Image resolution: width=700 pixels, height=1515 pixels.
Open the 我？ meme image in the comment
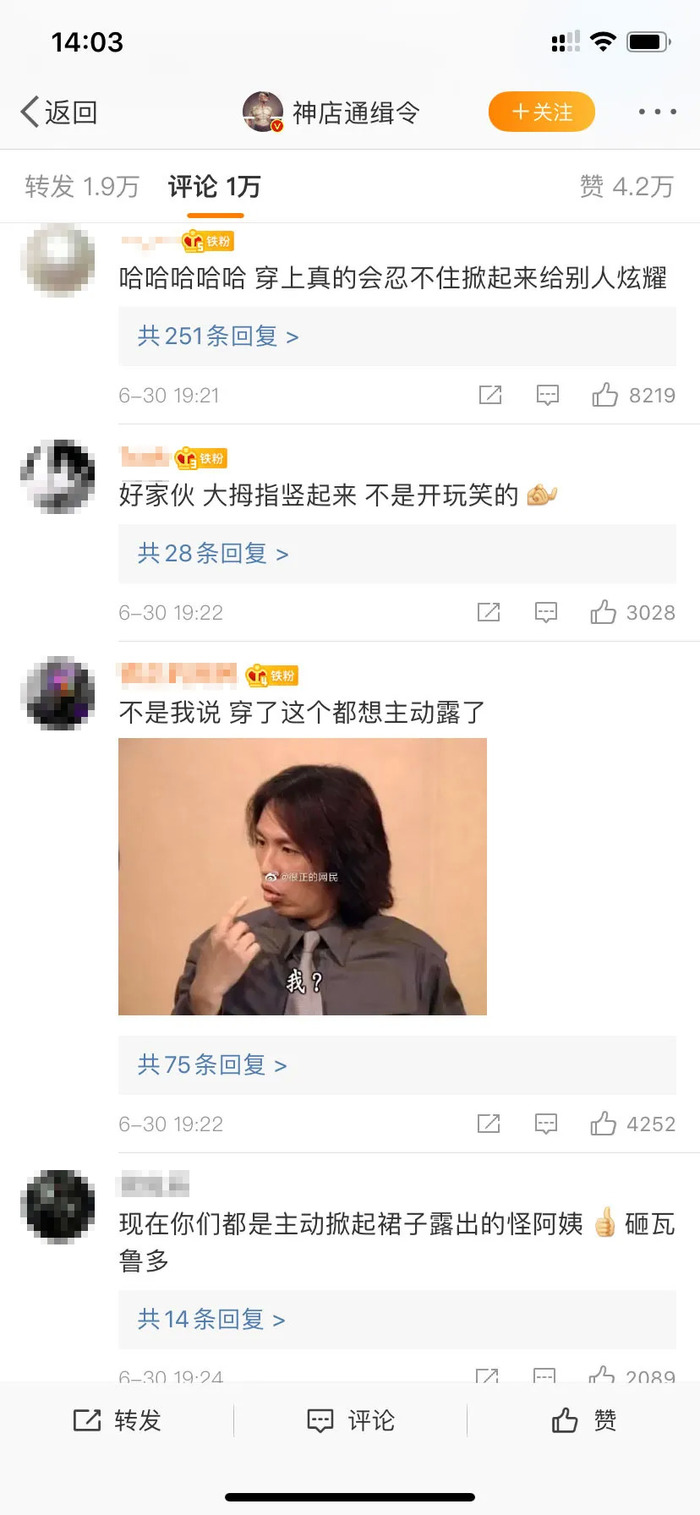[302, 876]
